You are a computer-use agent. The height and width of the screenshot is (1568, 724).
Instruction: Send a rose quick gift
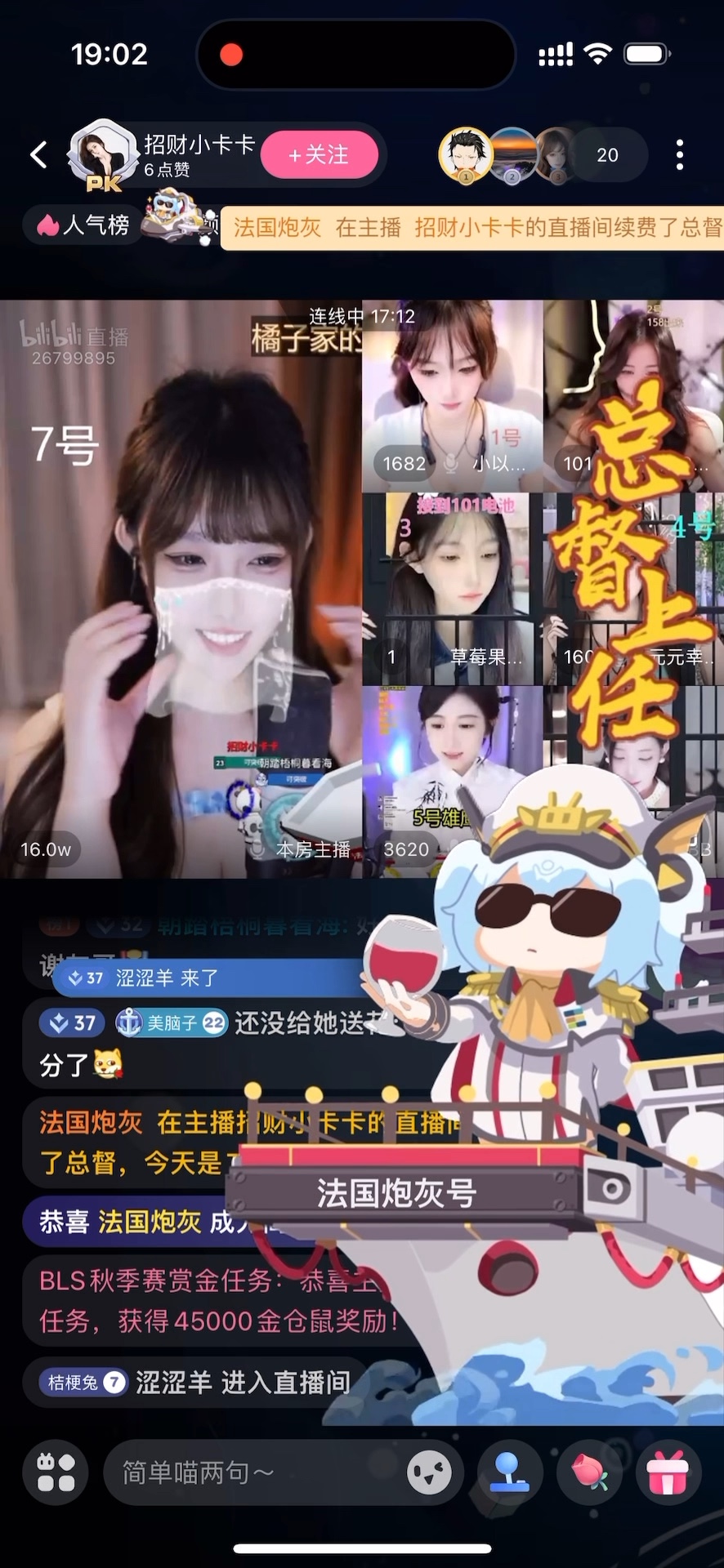pos(589,1472)
